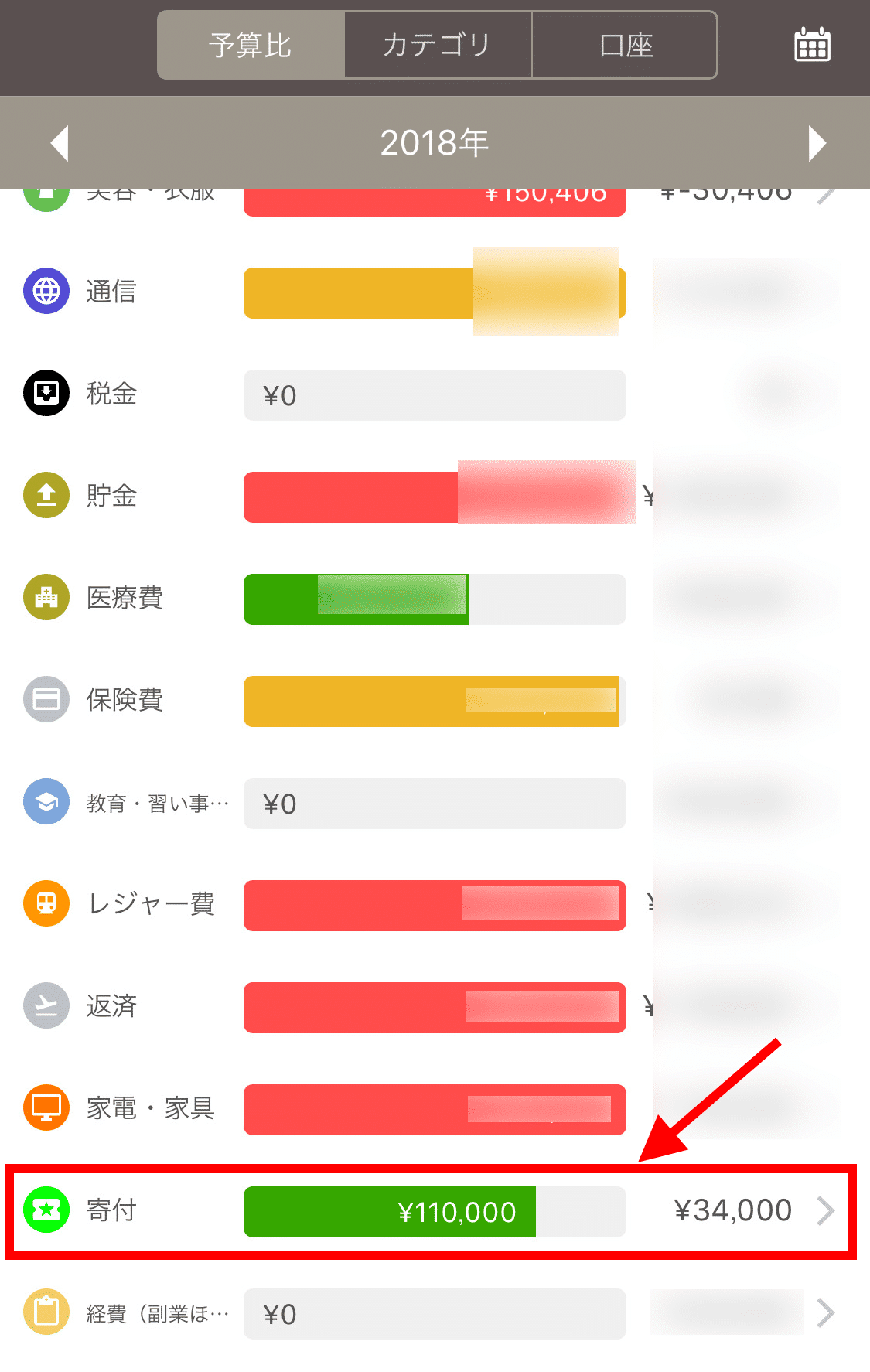Image resolution: width=870 pixels, height=1372 pixels.
Task: Go to previous year 2017
Action: tap(60, 143)
